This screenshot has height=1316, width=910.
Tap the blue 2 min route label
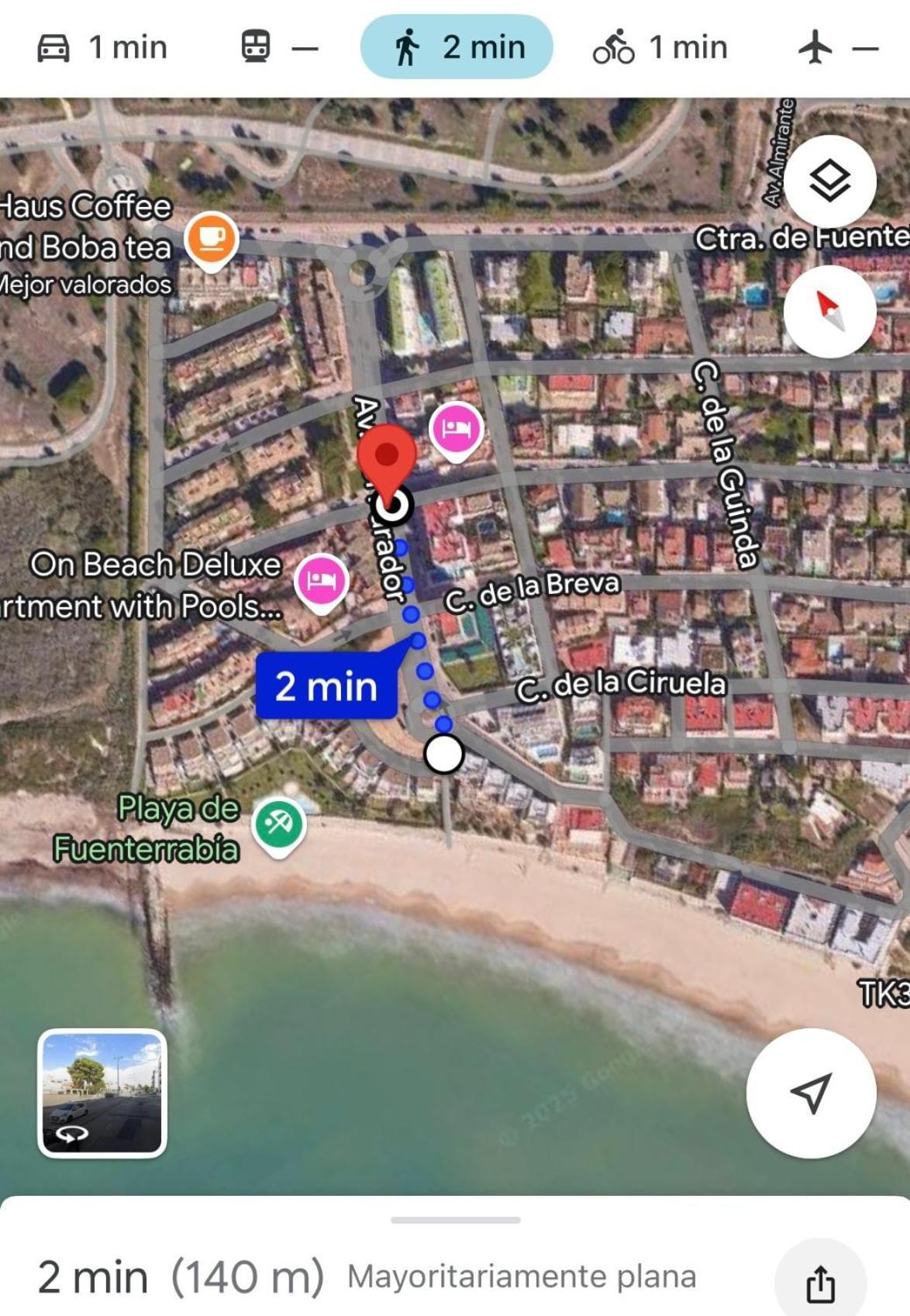(x=326, y=686)
